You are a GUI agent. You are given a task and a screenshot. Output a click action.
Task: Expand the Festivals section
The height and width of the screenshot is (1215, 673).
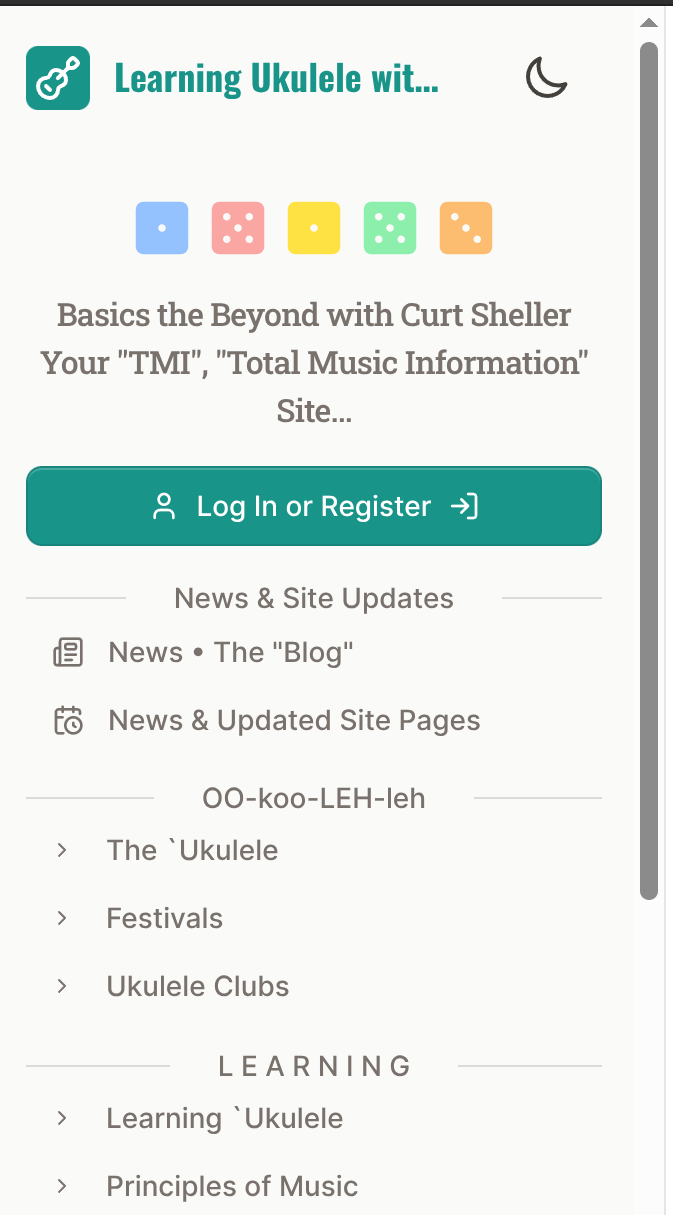(x=164, y=919)
